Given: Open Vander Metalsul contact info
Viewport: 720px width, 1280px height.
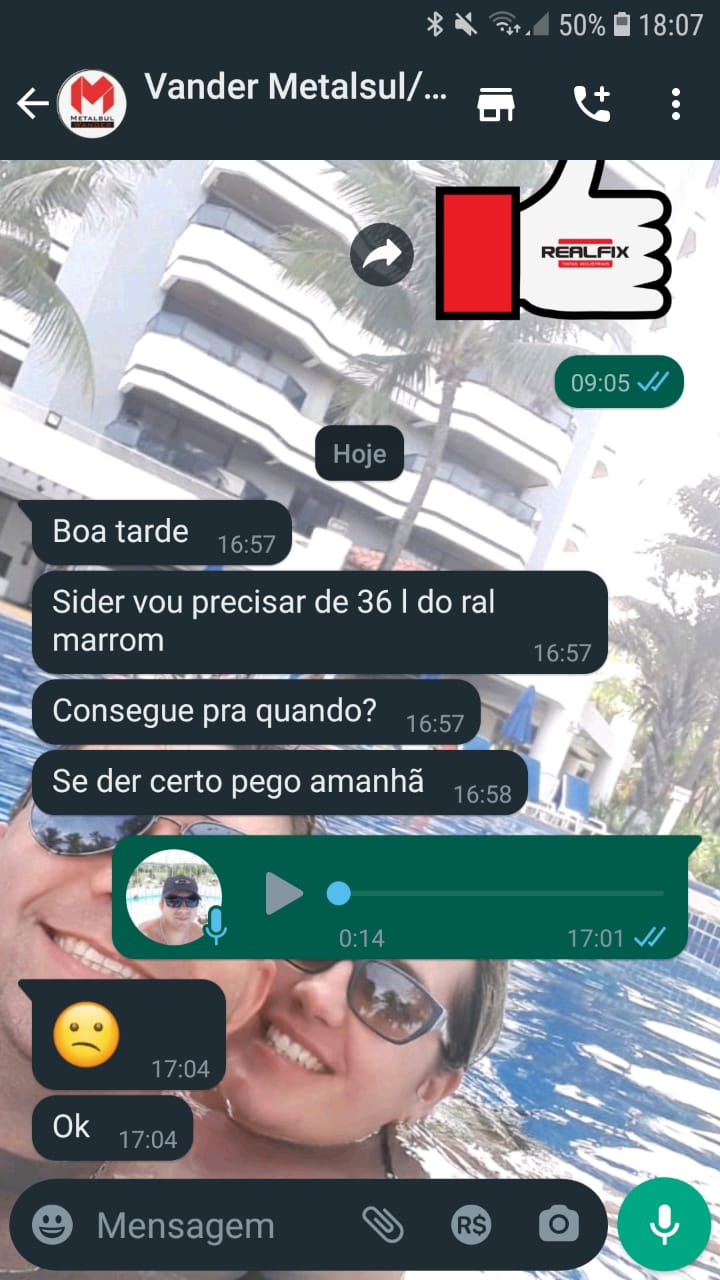Looking at the screenshot, I should tap(295, 88).
